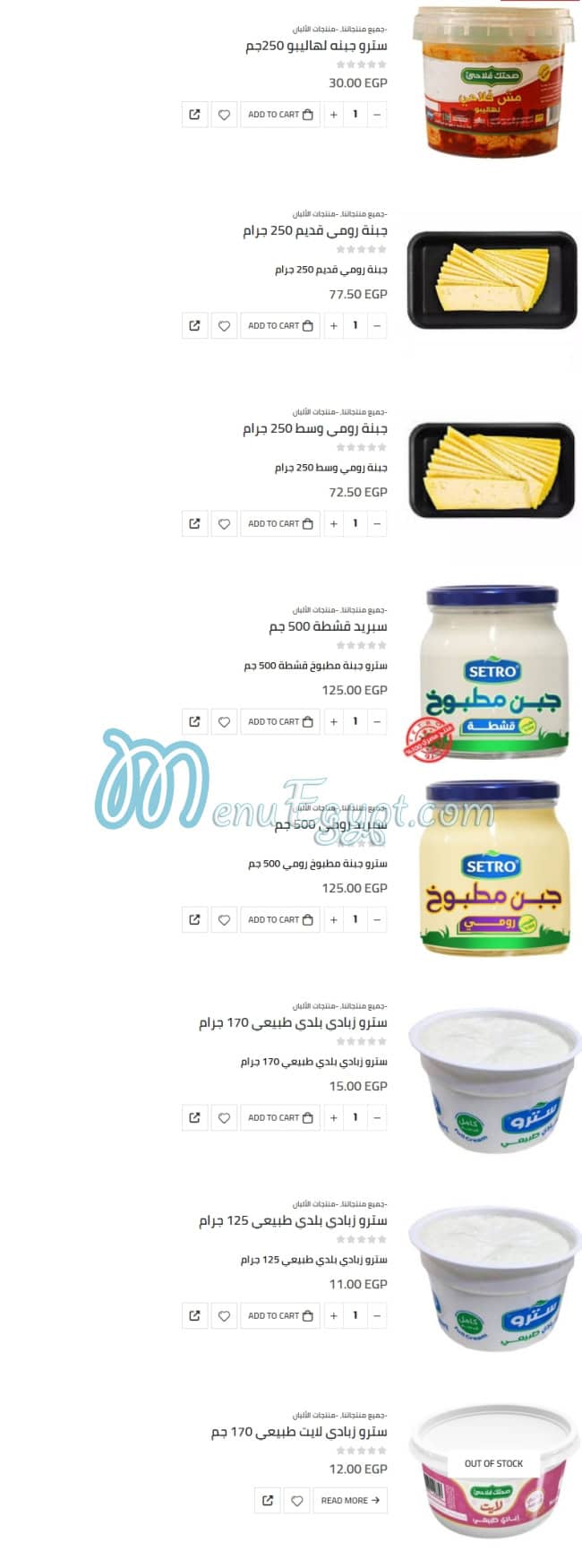582x1568 pixels.
Task: Wishlist the زبادى بلدى طبيعى 125 جرام
Action: click(x=224, y=1316)
